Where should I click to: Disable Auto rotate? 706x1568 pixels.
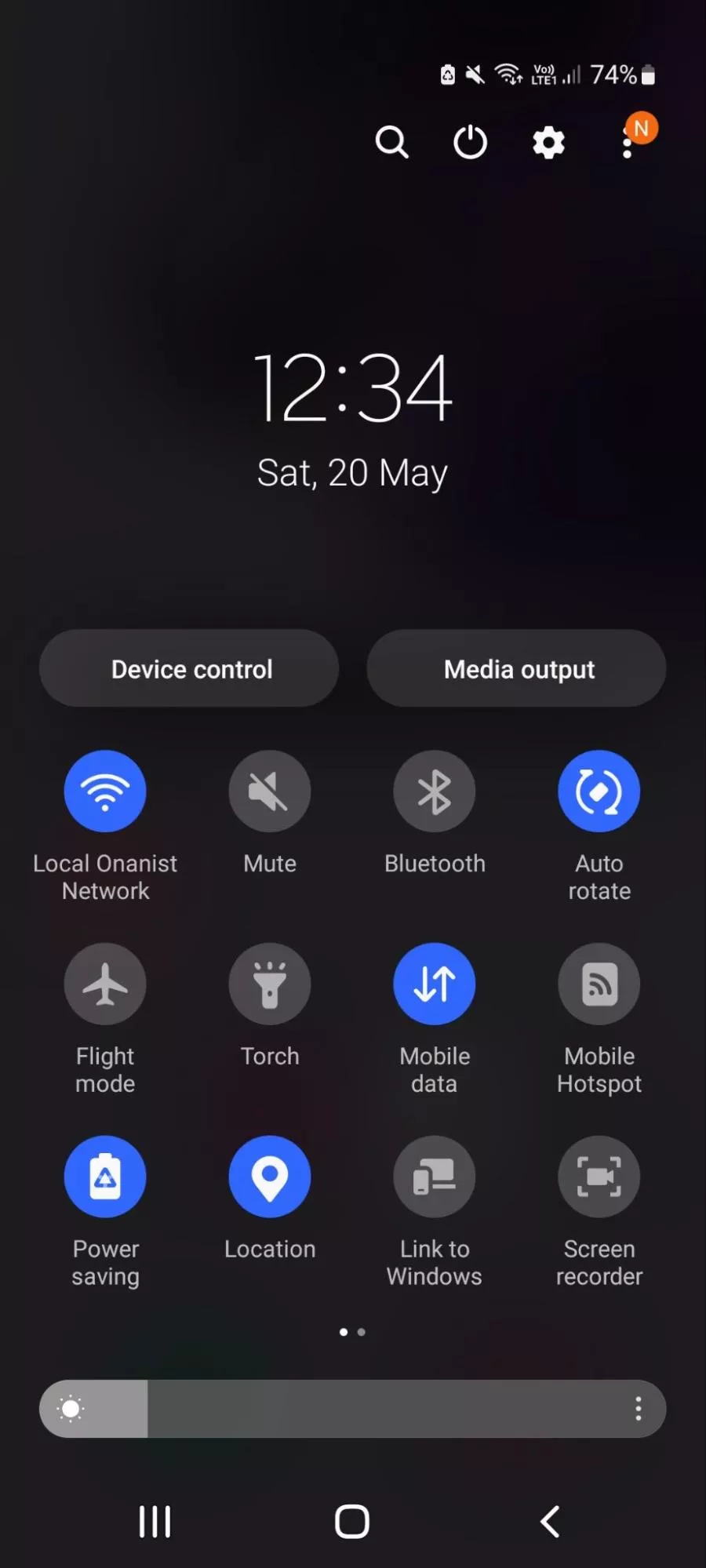coord(599,791)
